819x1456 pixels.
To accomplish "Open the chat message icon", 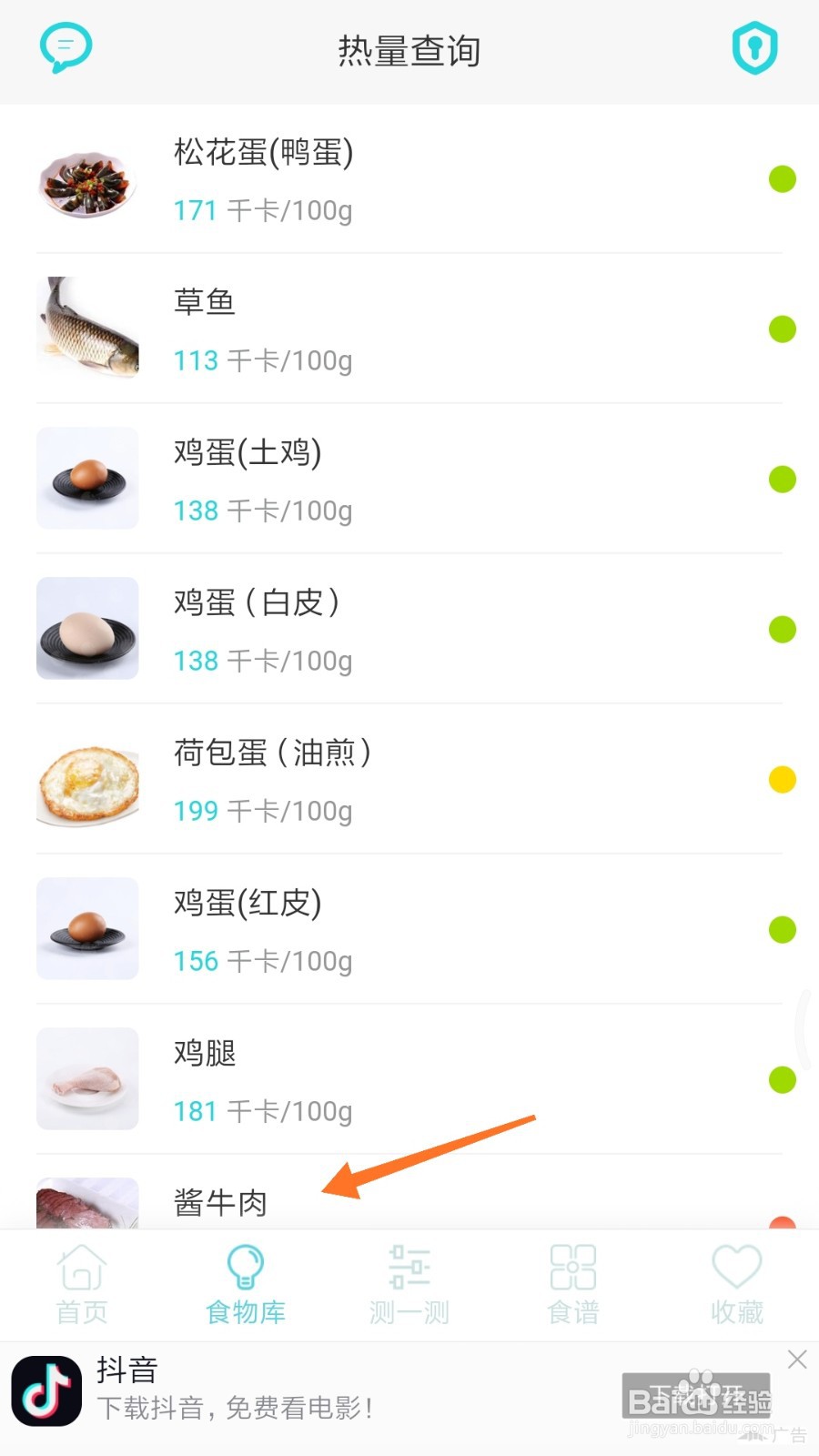I will [x=66, y=47].
